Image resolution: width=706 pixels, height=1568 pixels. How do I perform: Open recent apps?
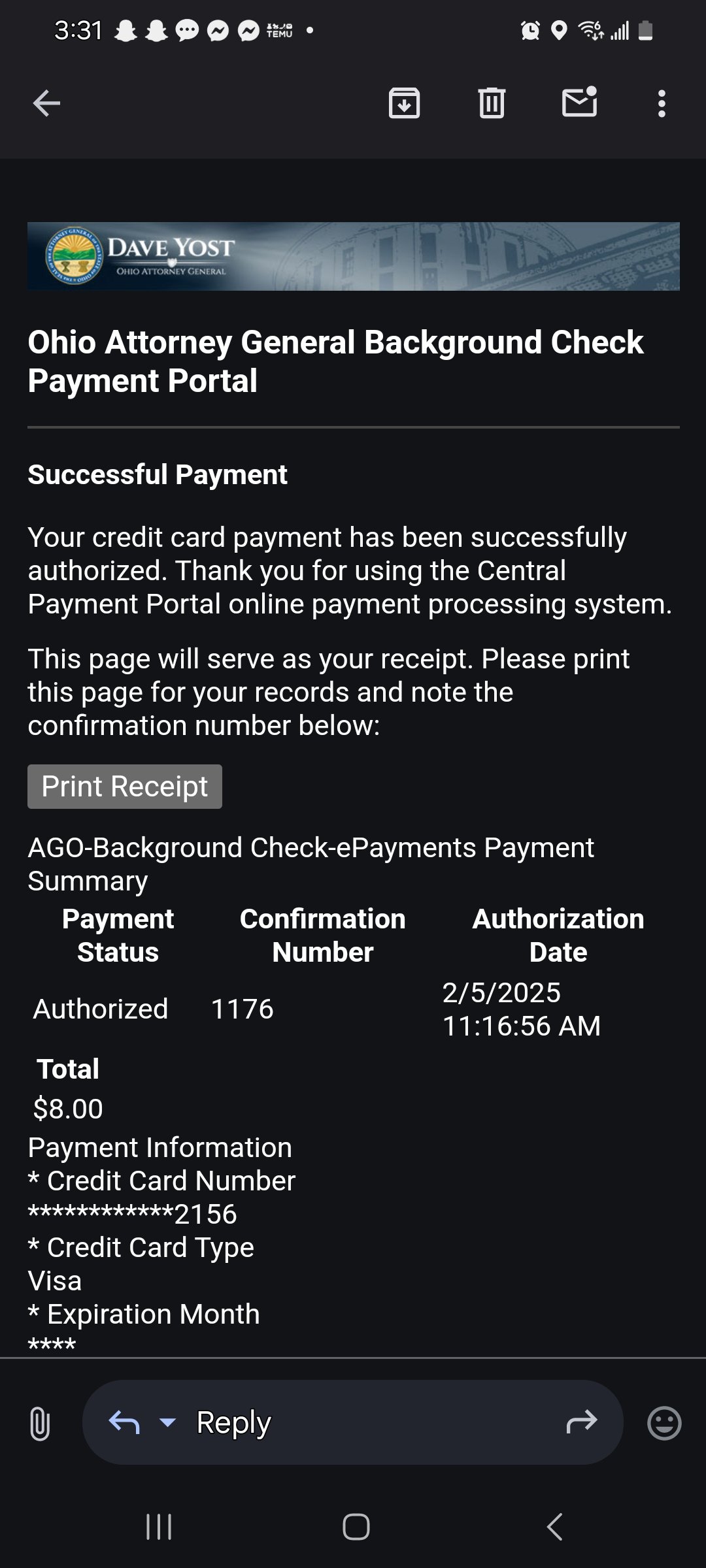(x=159, y=1527)
